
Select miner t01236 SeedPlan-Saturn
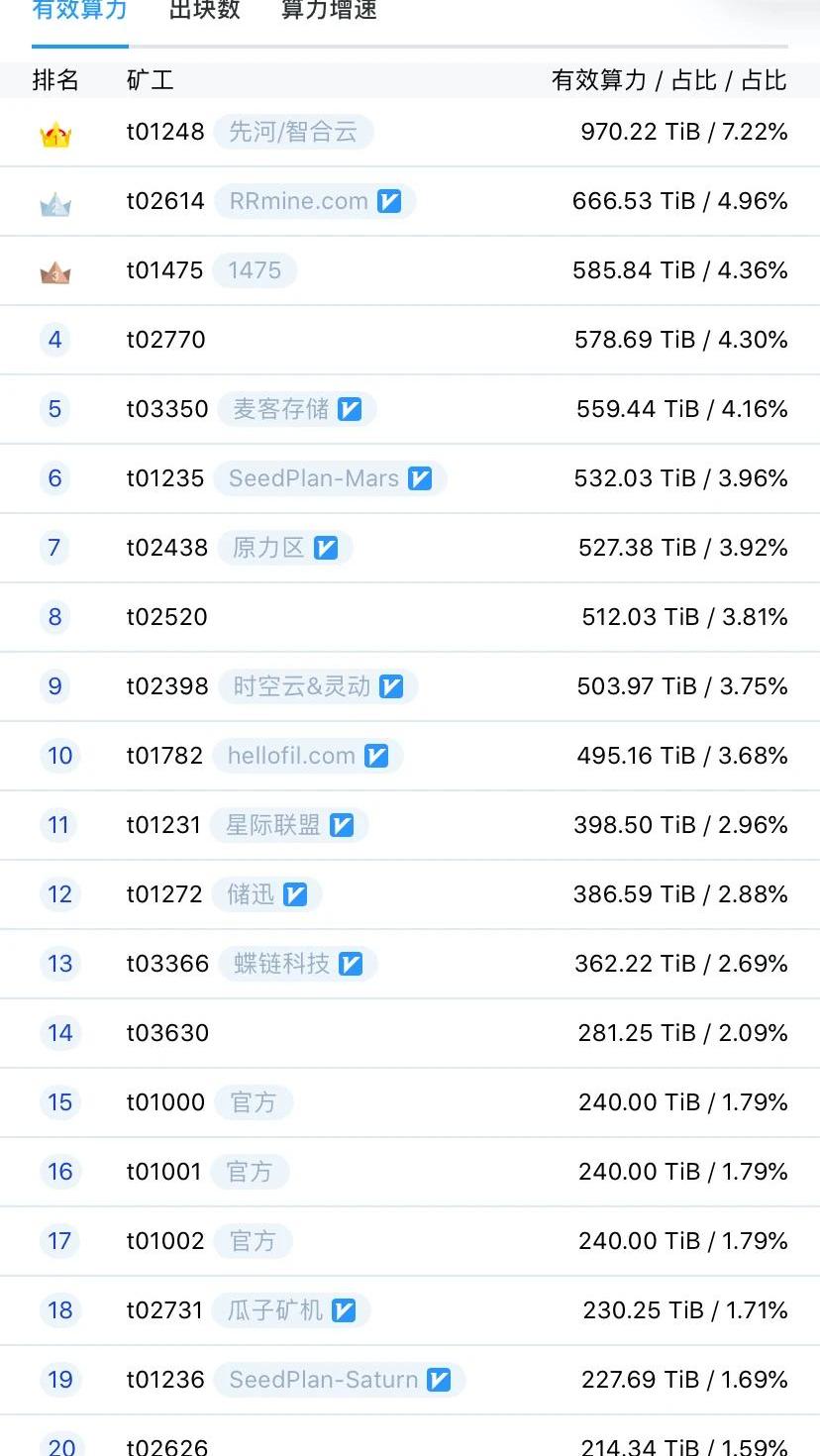click(x=165, y=1380)
